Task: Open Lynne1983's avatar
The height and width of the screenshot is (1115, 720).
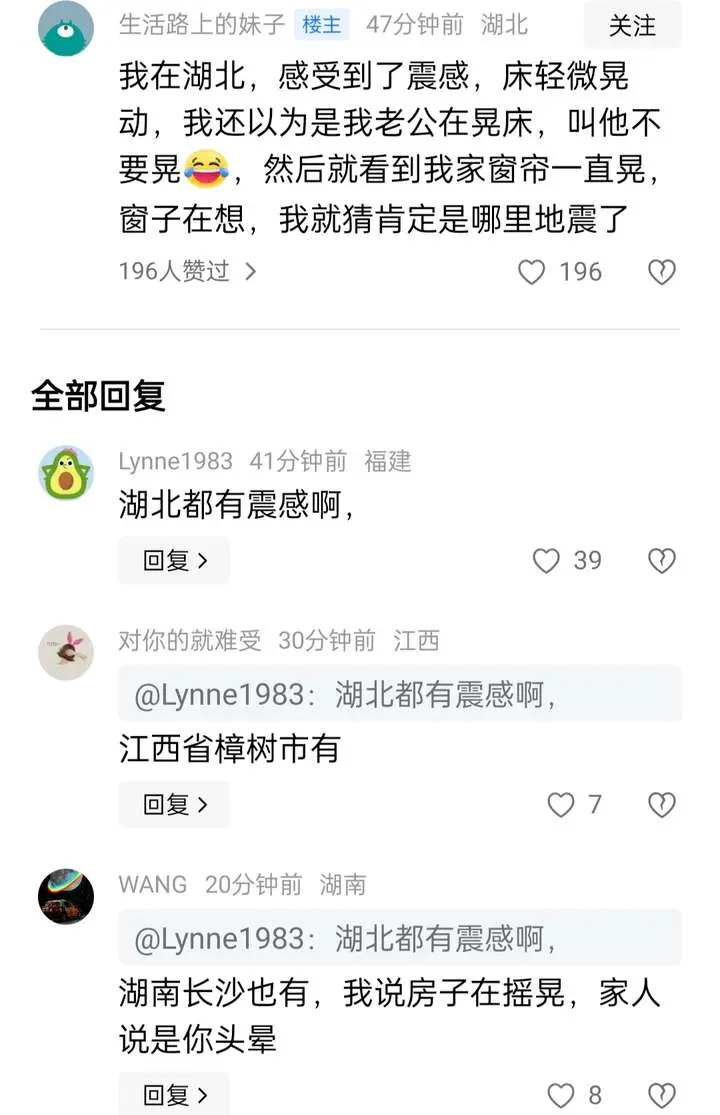Action: (x=66, y=474)
